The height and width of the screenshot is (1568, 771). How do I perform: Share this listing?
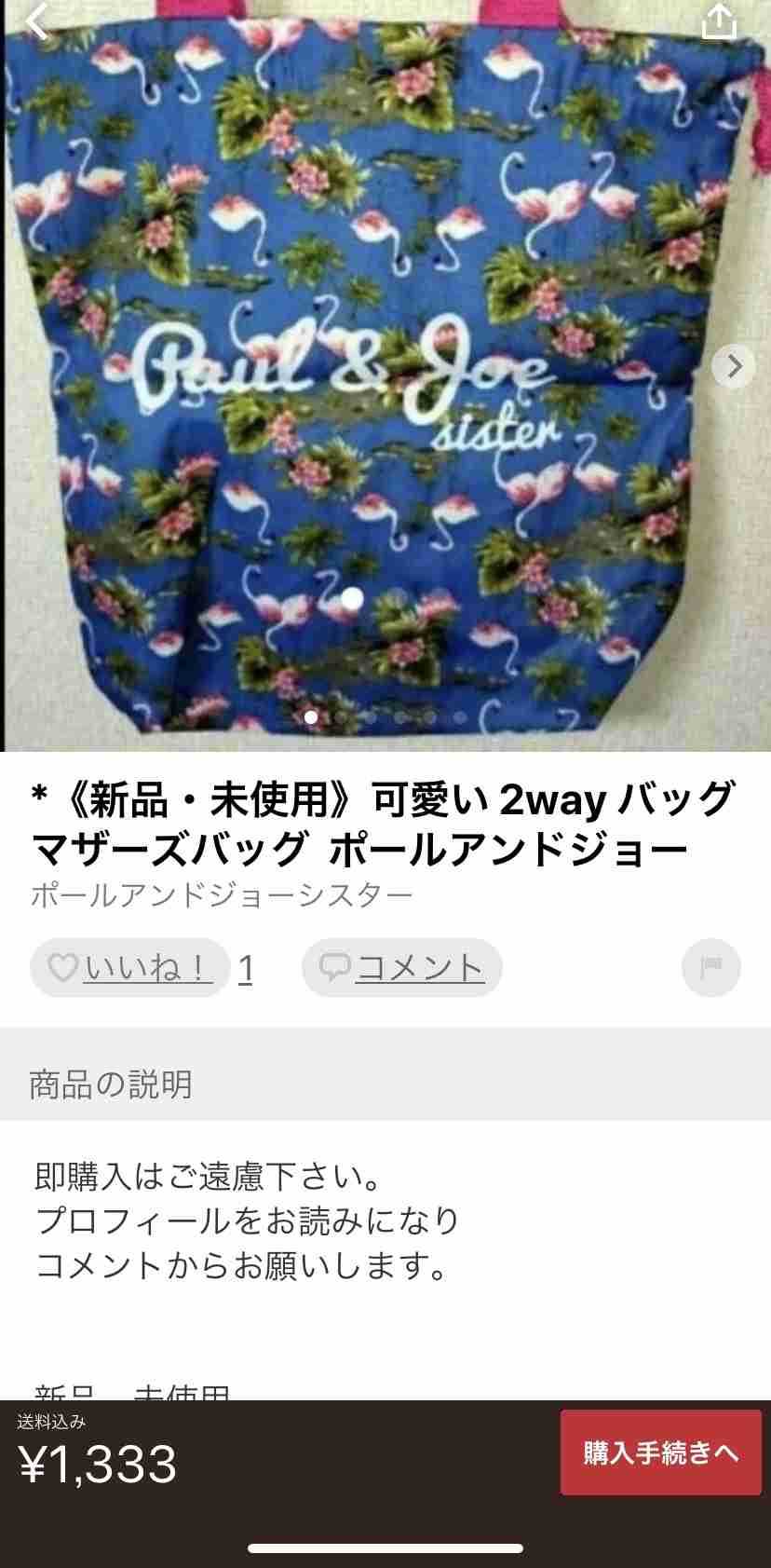pos(719,21)
